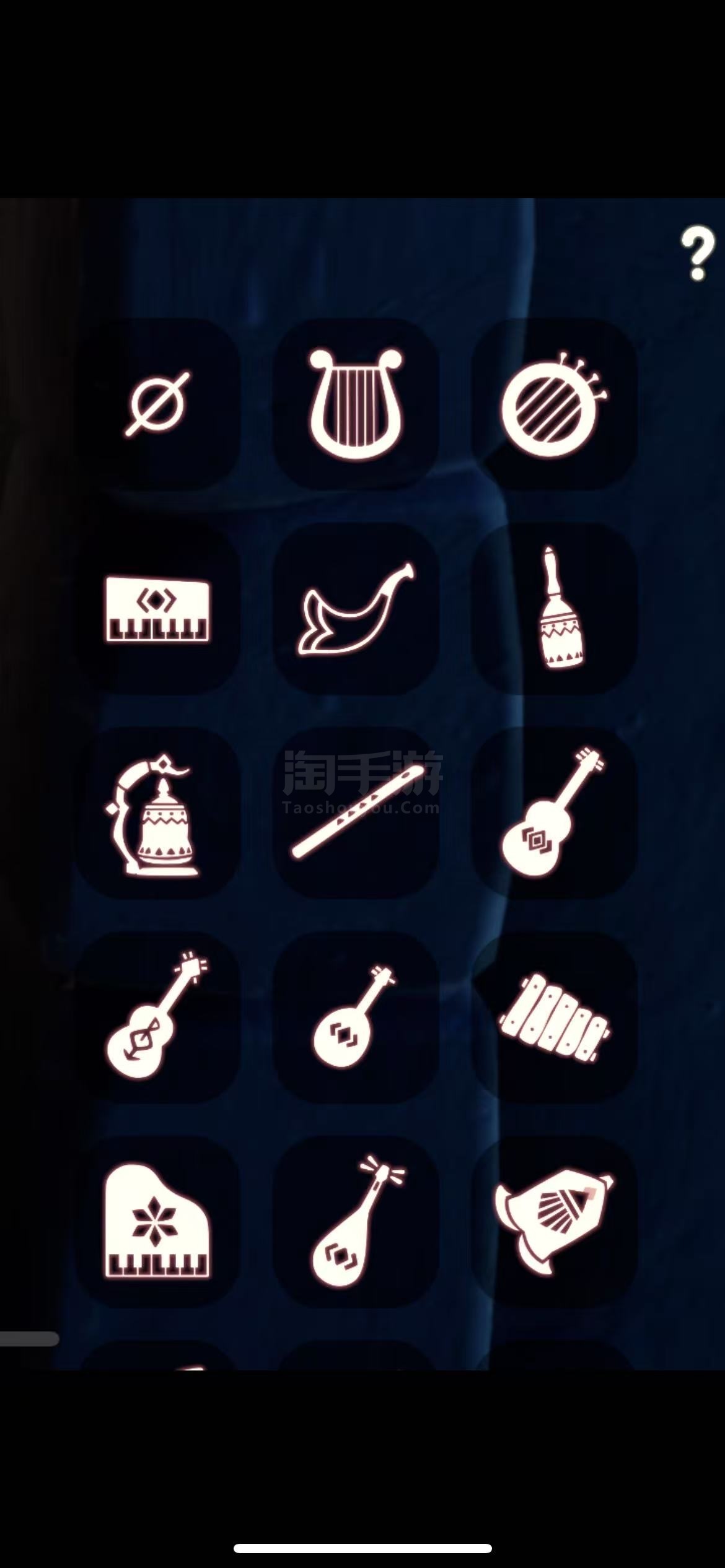The height and width of the screenshot is (1568, 725).
Task: Select the empty no-instrument option
Action: pos(157,404)
